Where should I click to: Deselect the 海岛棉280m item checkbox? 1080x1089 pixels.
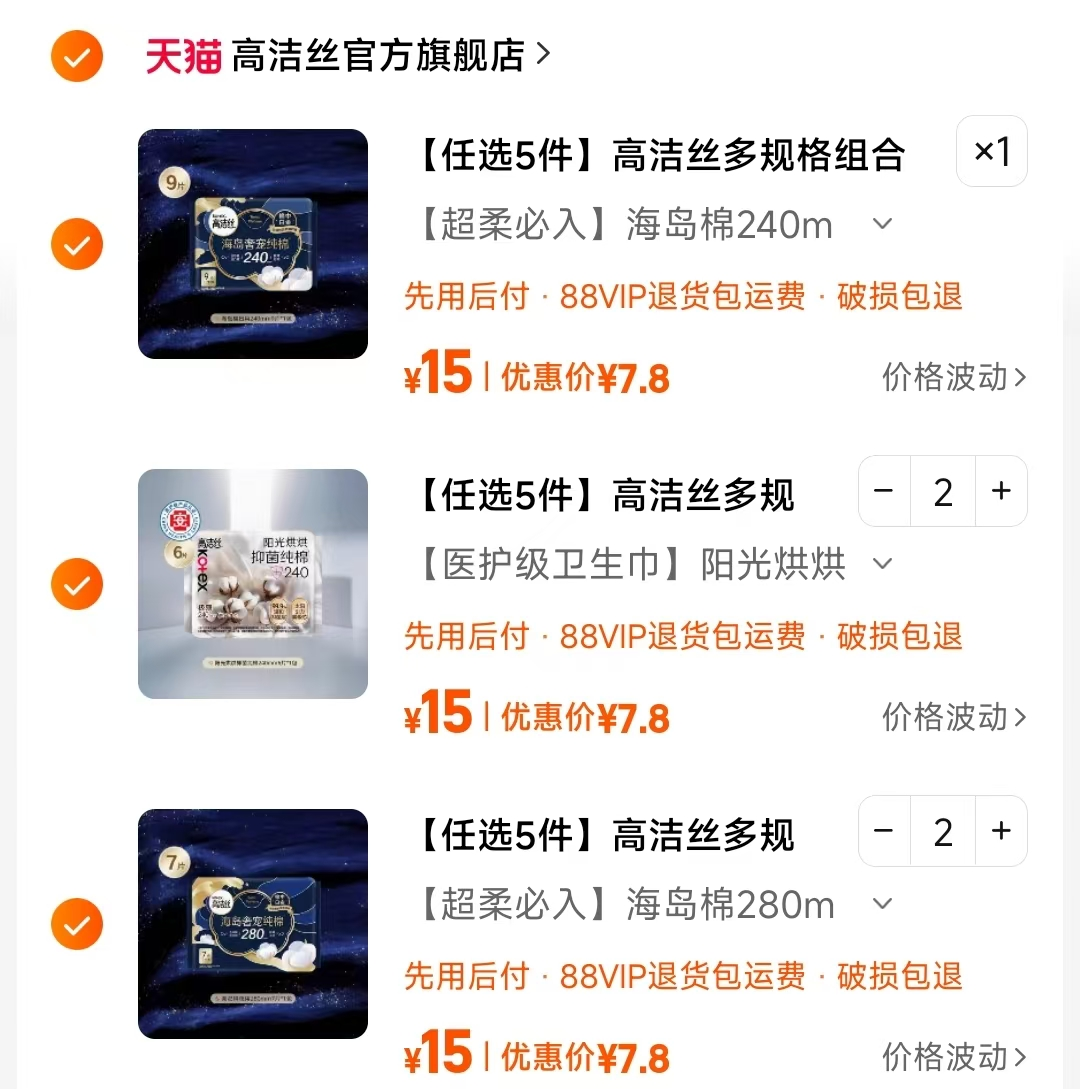point(77,923)
